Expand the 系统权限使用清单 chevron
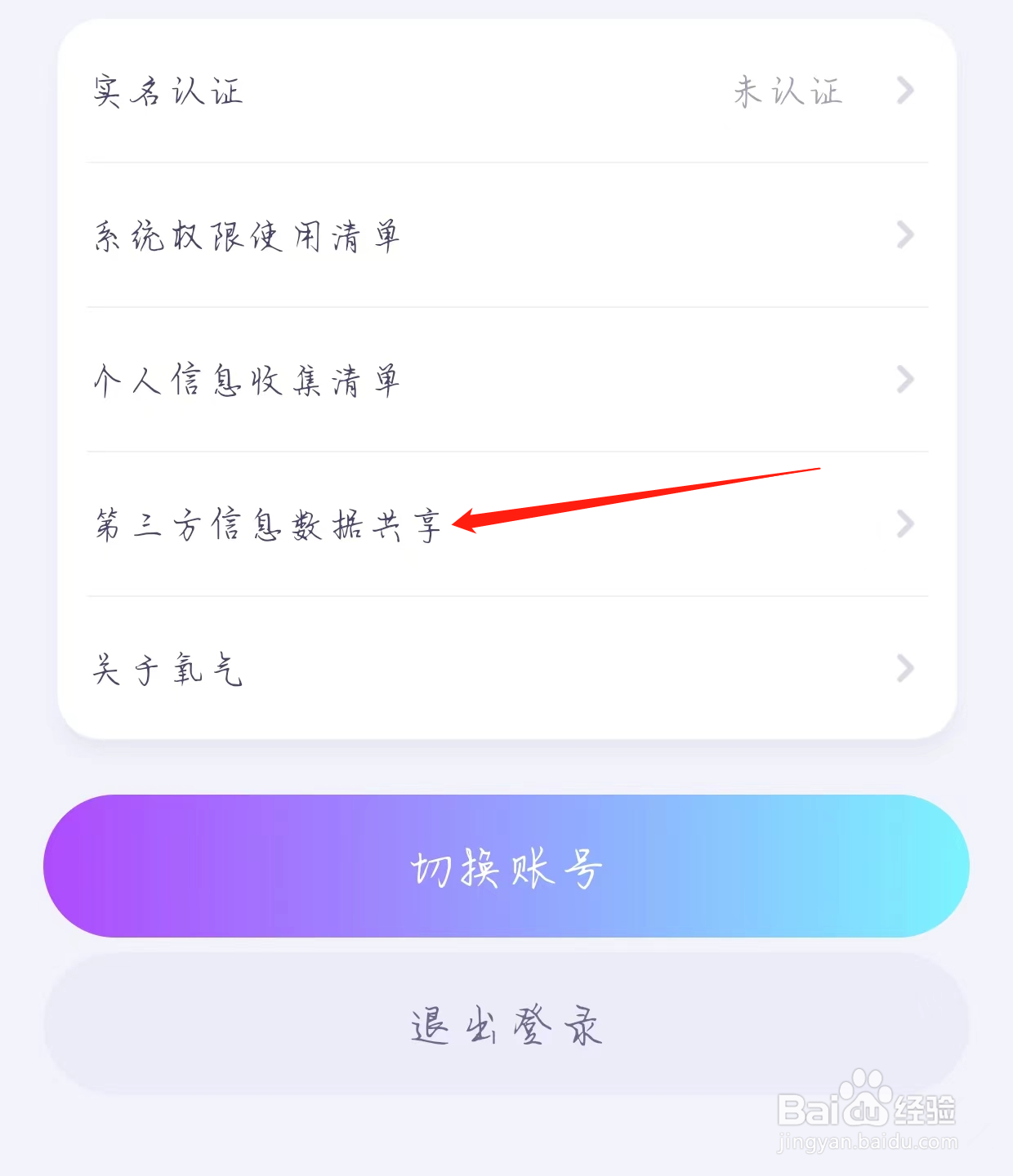The height and width of the screenshot is (1176, 1013). [905, 235]
